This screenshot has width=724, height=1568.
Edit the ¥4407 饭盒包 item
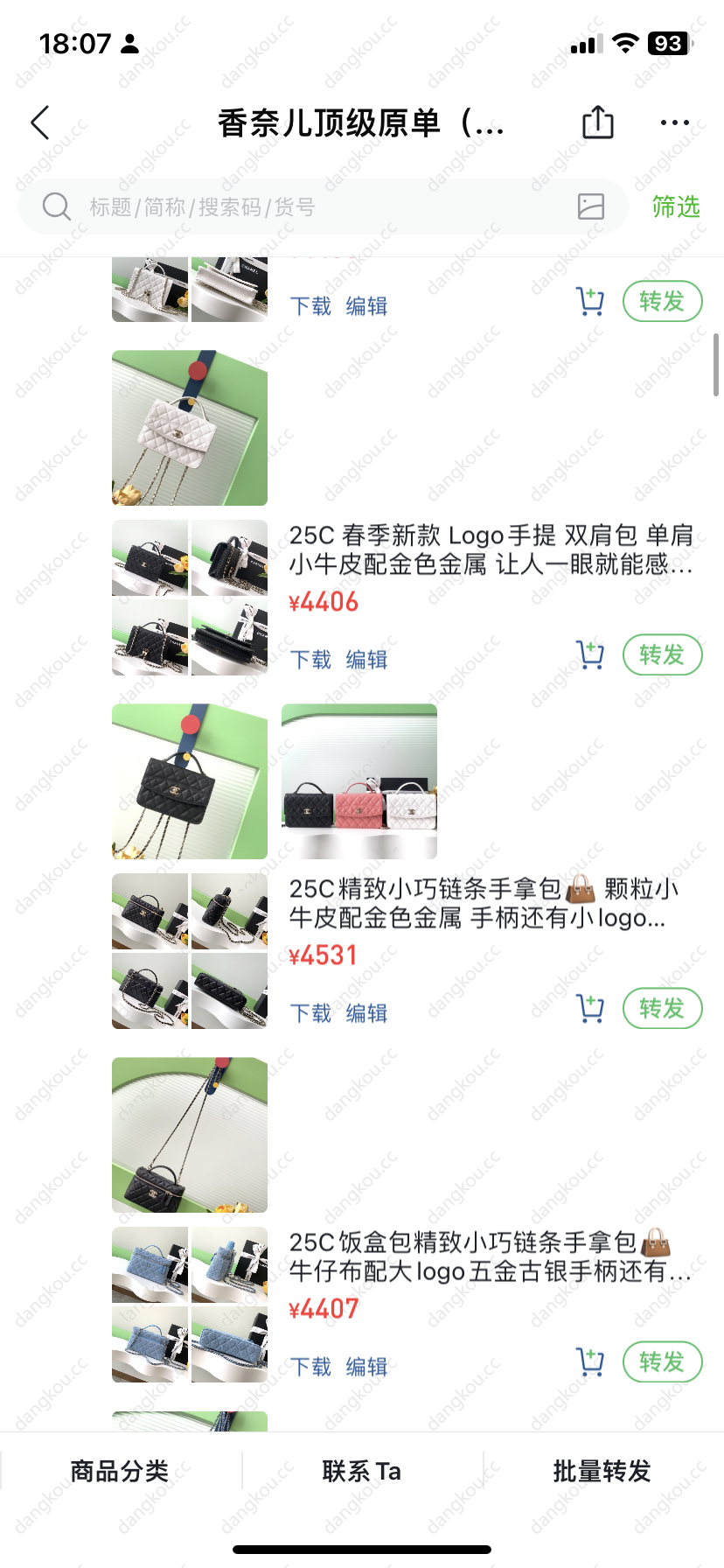point(366,1367)
